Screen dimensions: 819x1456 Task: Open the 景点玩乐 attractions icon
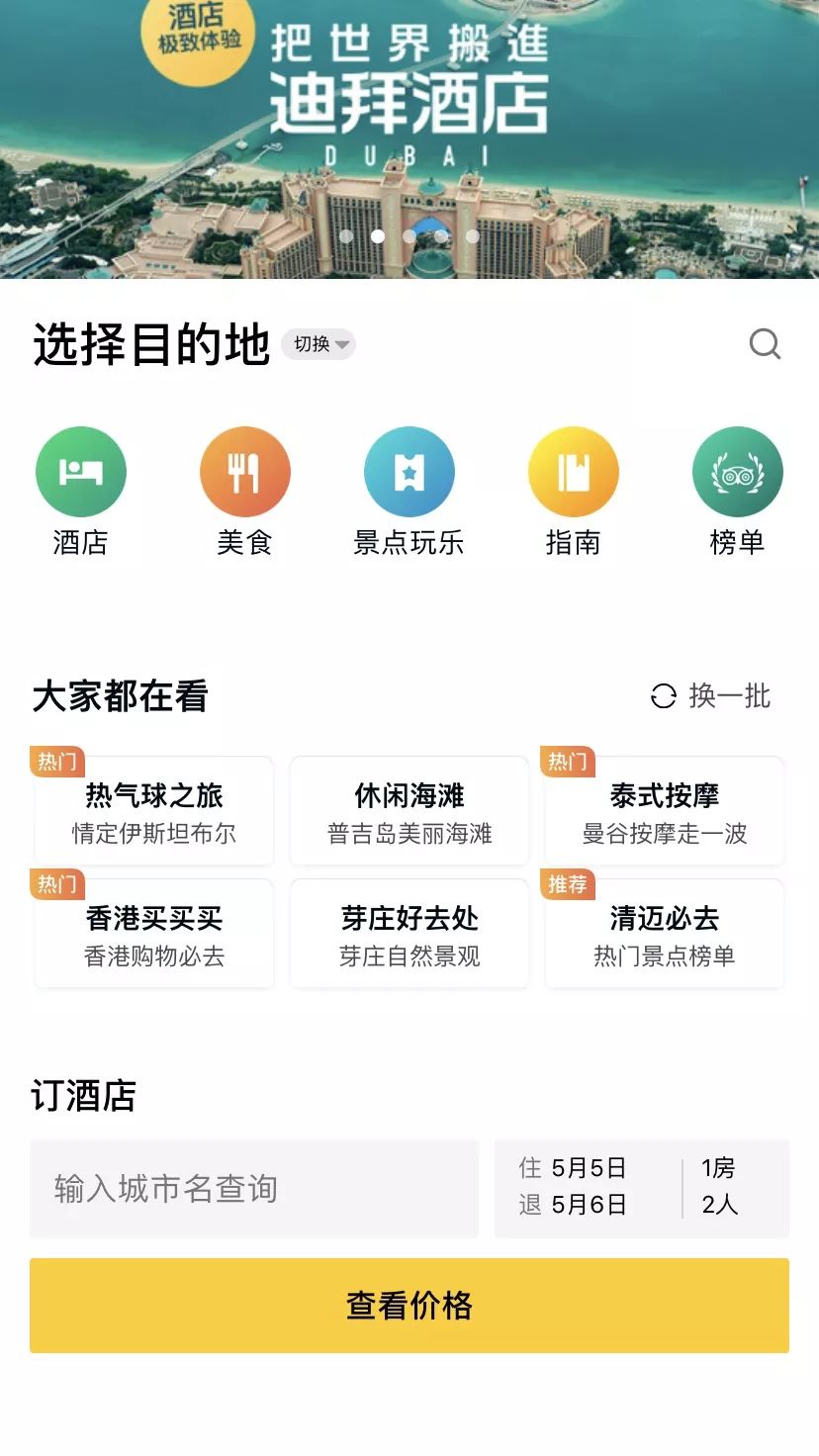(x=409, y=471)
